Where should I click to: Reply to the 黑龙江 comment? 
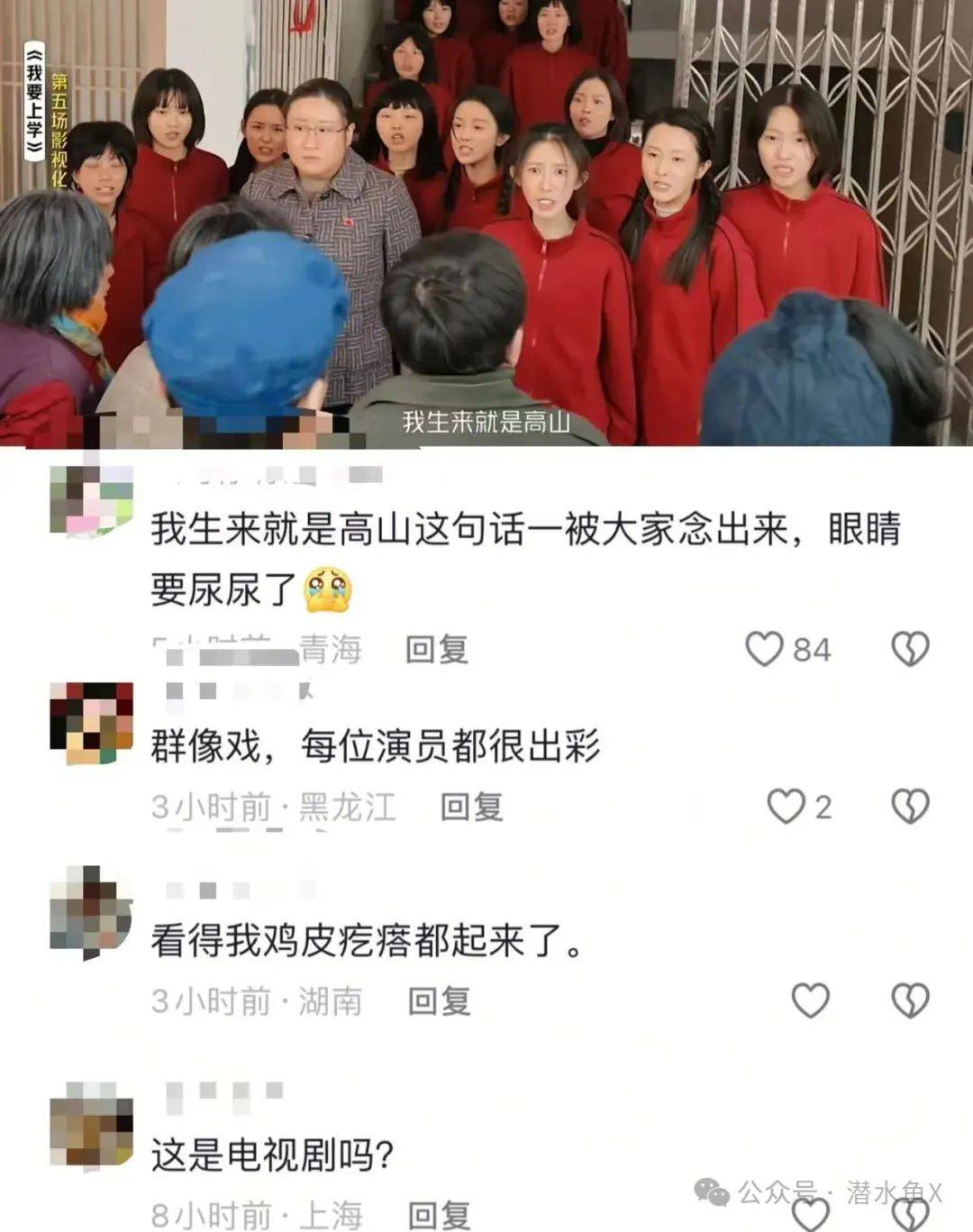(471, 807)
